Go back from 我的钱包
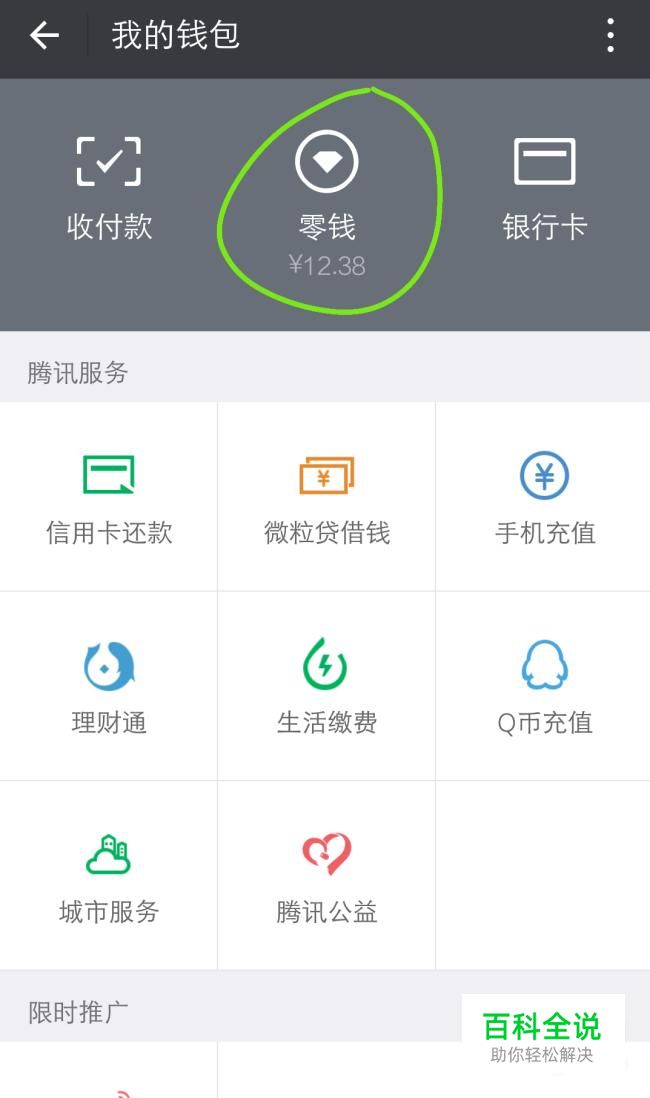The height and width of the screenshot is (1098, 650). click(45, 37)
